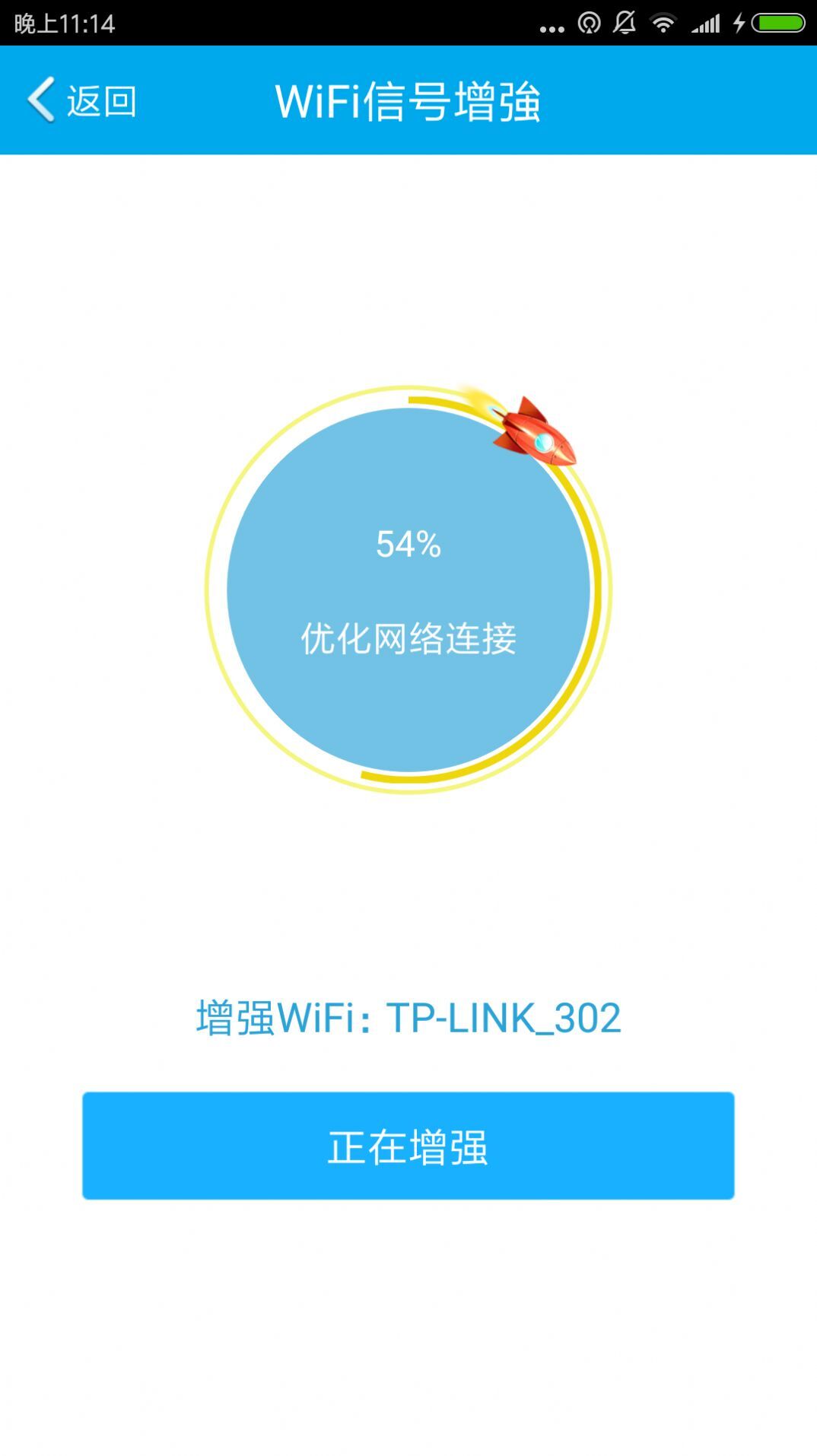Tap the 正在增强 button
This screenshot has height=1456, width=817.
(408, 1146)
